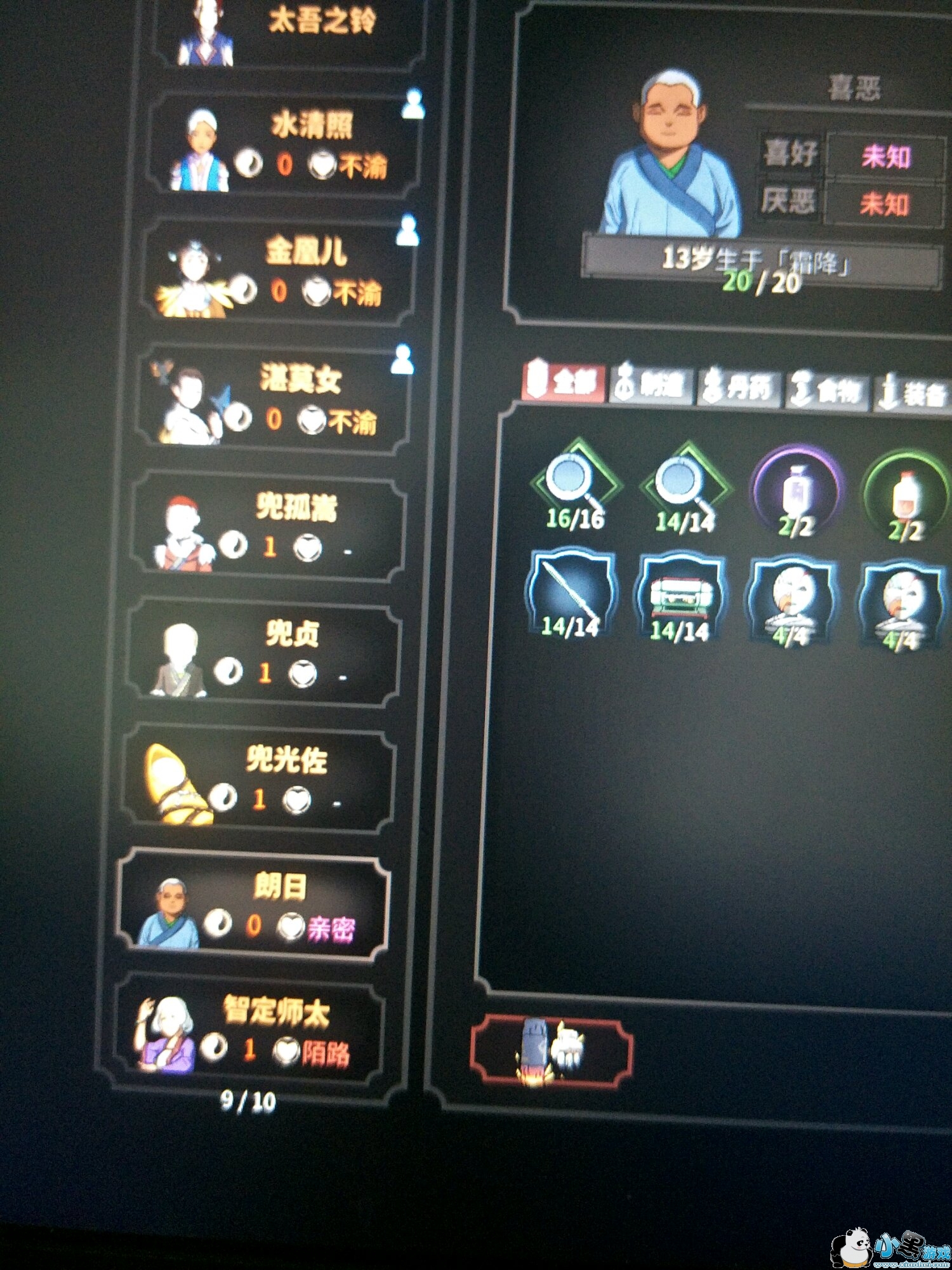This screenshot has height=1270, width=952.
Task: Open the 食物 tab
Action: 826,390
